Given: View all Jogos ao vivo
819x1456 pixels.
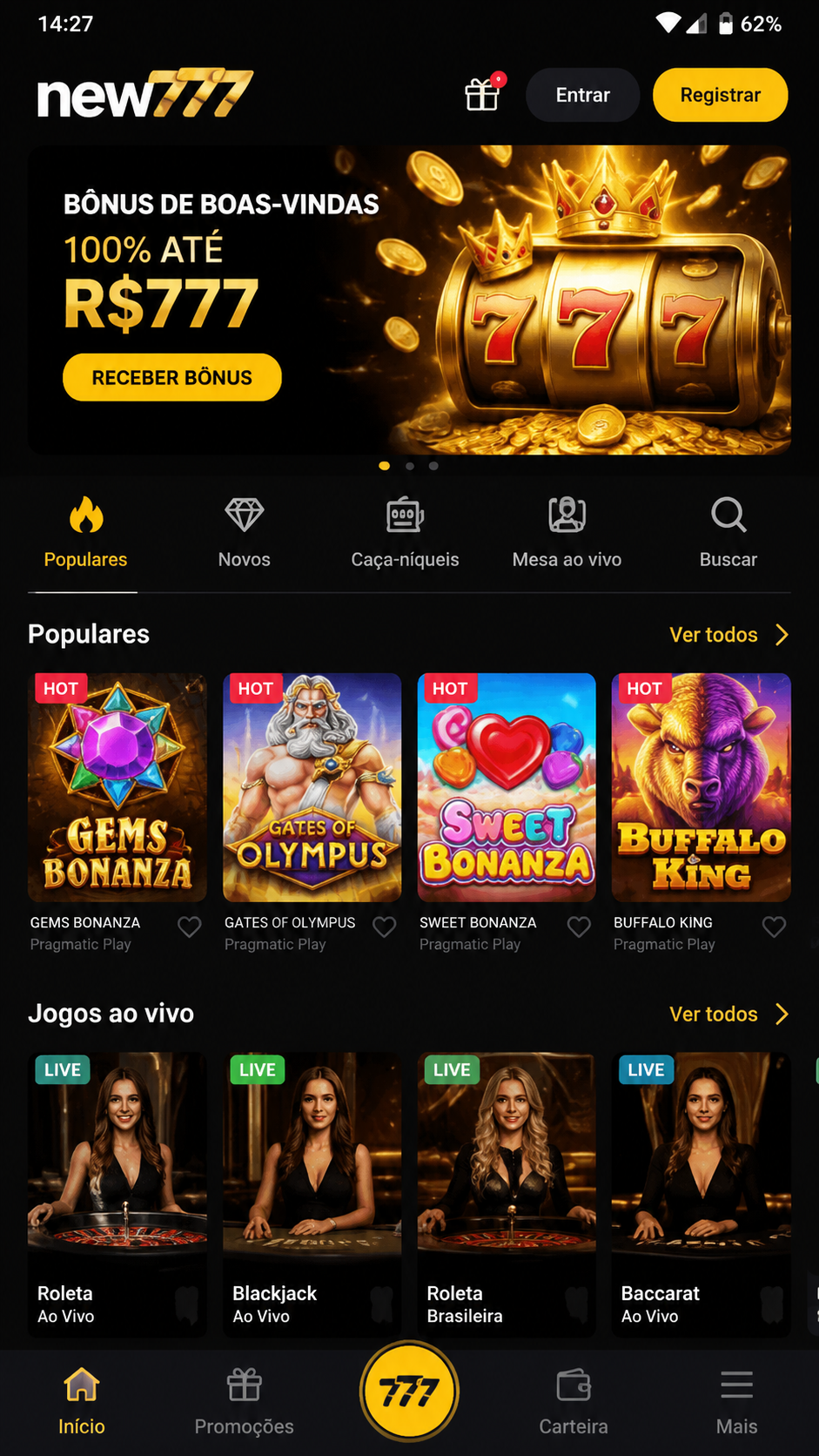Looking at the screenshot, I should click(x=729, y=1014).
